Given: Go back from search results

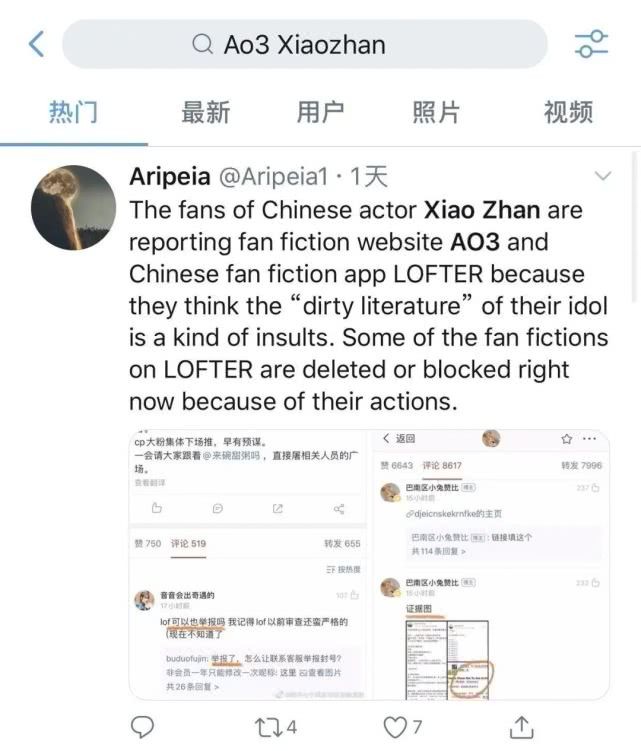Looking at the screenshot, I should pos(36,44).
